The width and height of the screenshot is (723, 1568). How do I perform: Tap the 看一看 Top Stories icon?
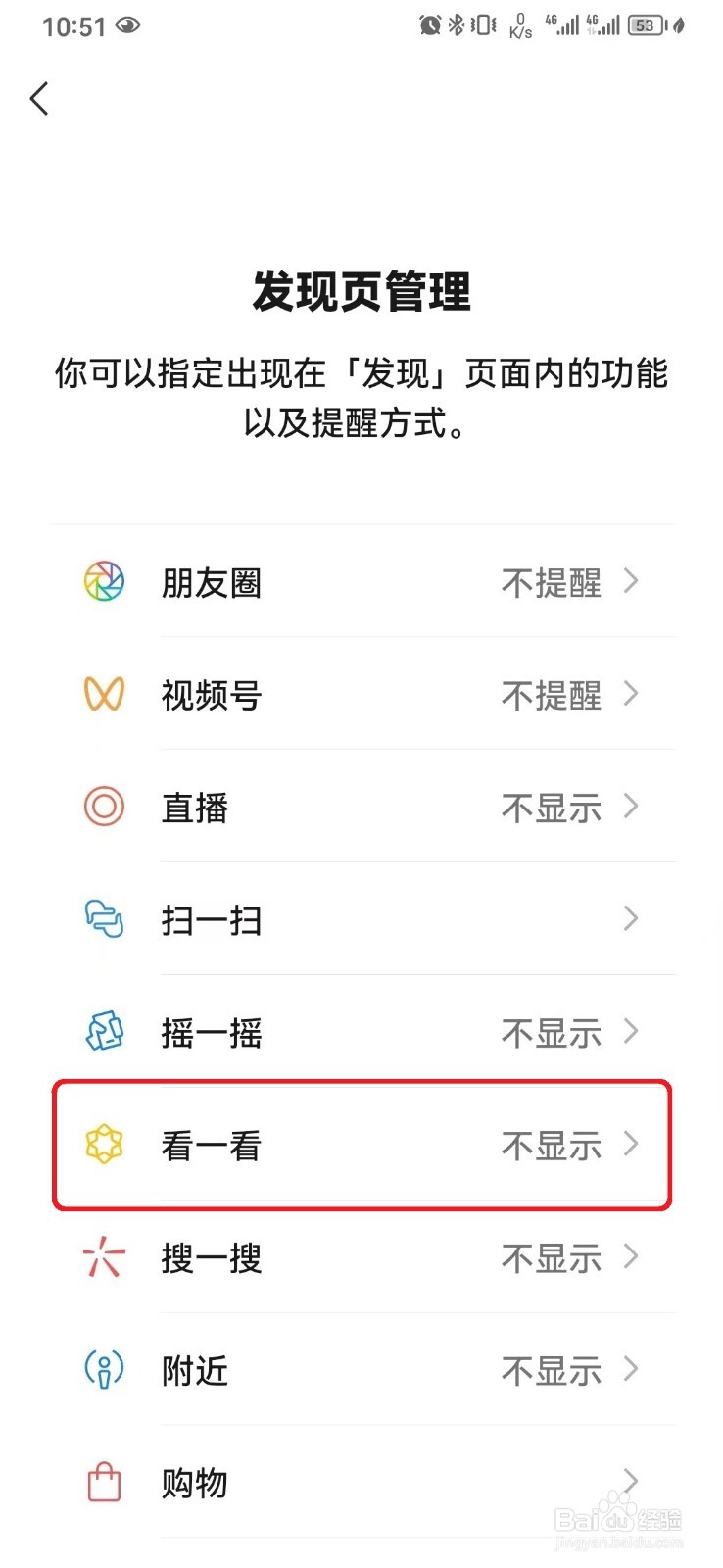point(104,1145)
